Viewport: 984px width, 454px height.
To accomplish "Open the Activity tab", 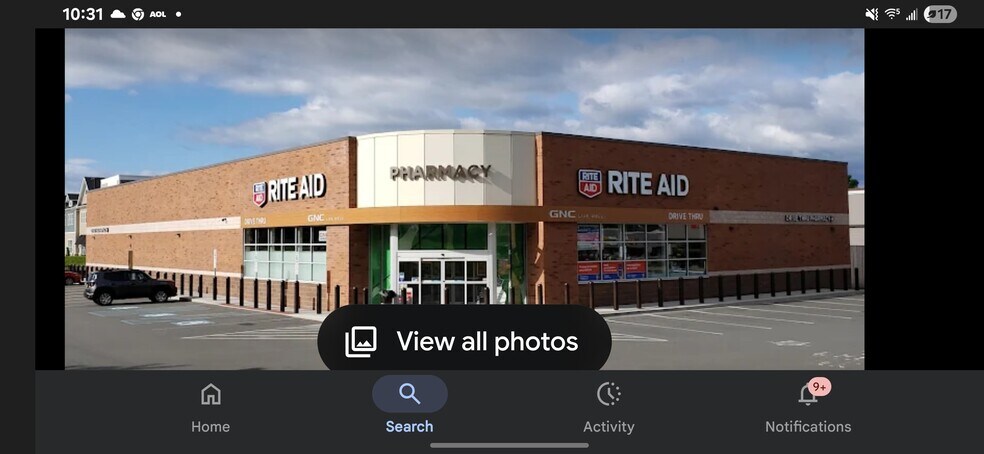I will point(608,408).
